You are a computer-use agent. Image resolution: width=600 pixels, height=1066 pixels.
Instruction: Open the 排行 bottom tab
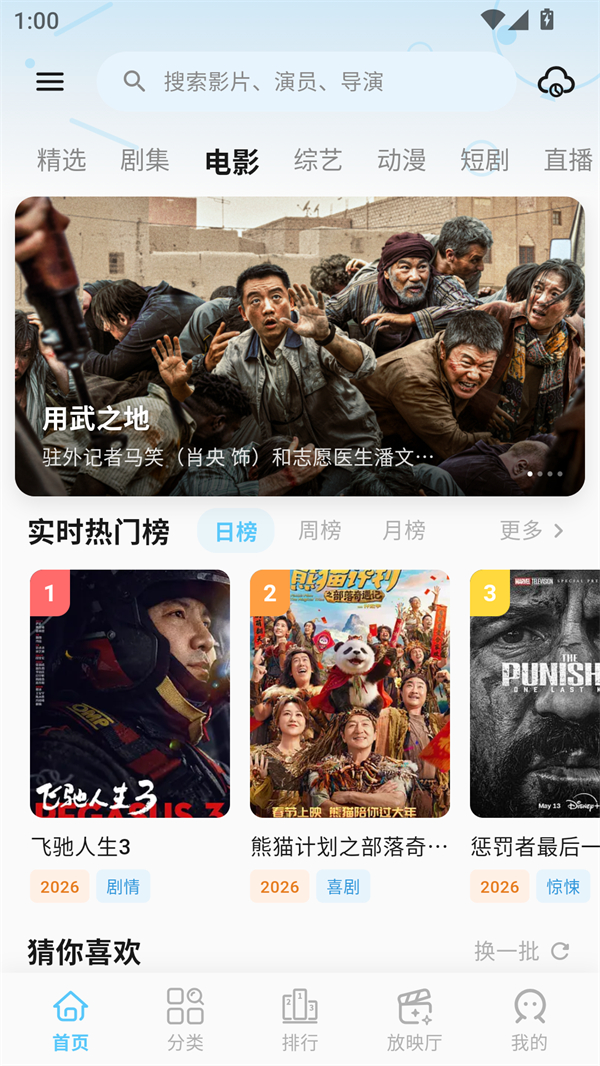[300, 1020]
